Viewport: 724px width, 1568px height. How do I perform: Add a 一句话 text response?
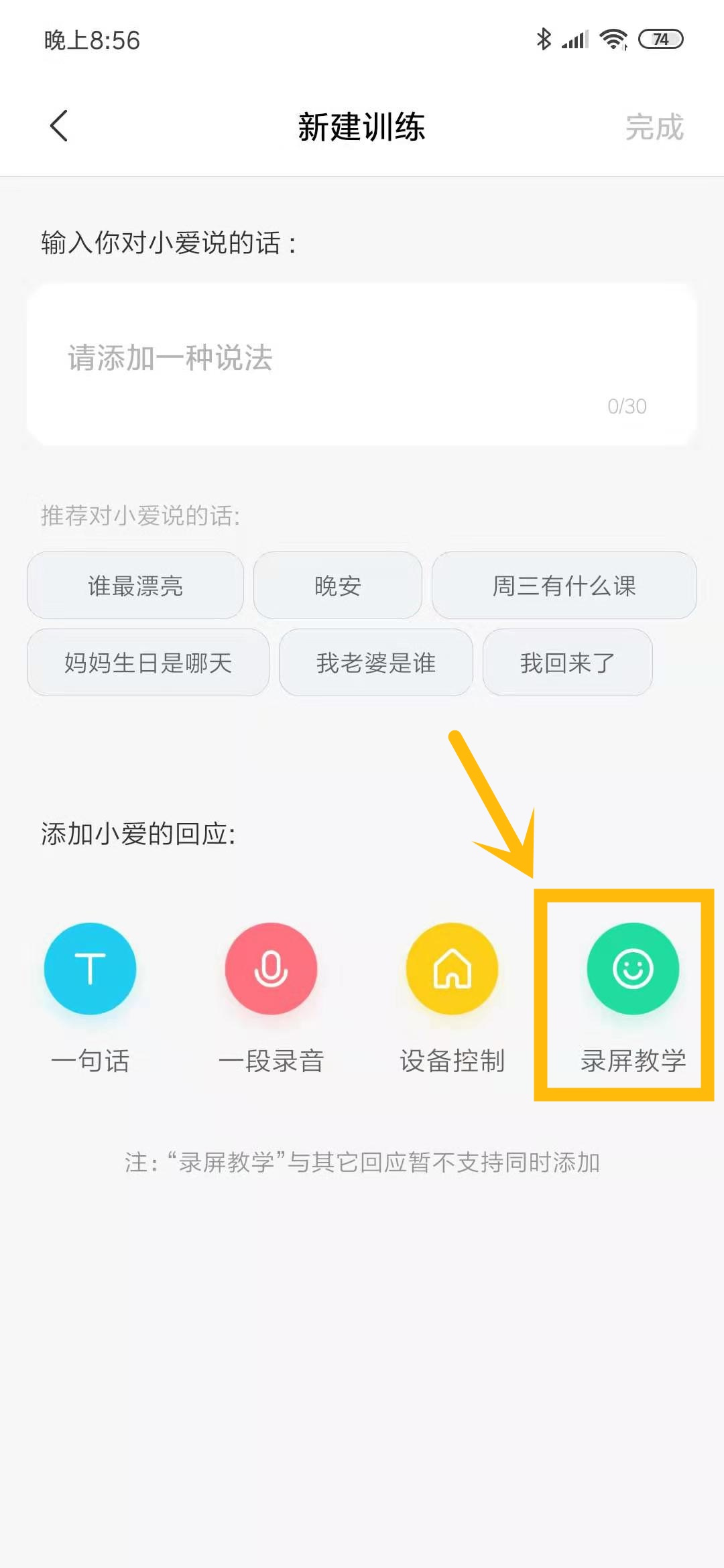[x=90, y=969]
